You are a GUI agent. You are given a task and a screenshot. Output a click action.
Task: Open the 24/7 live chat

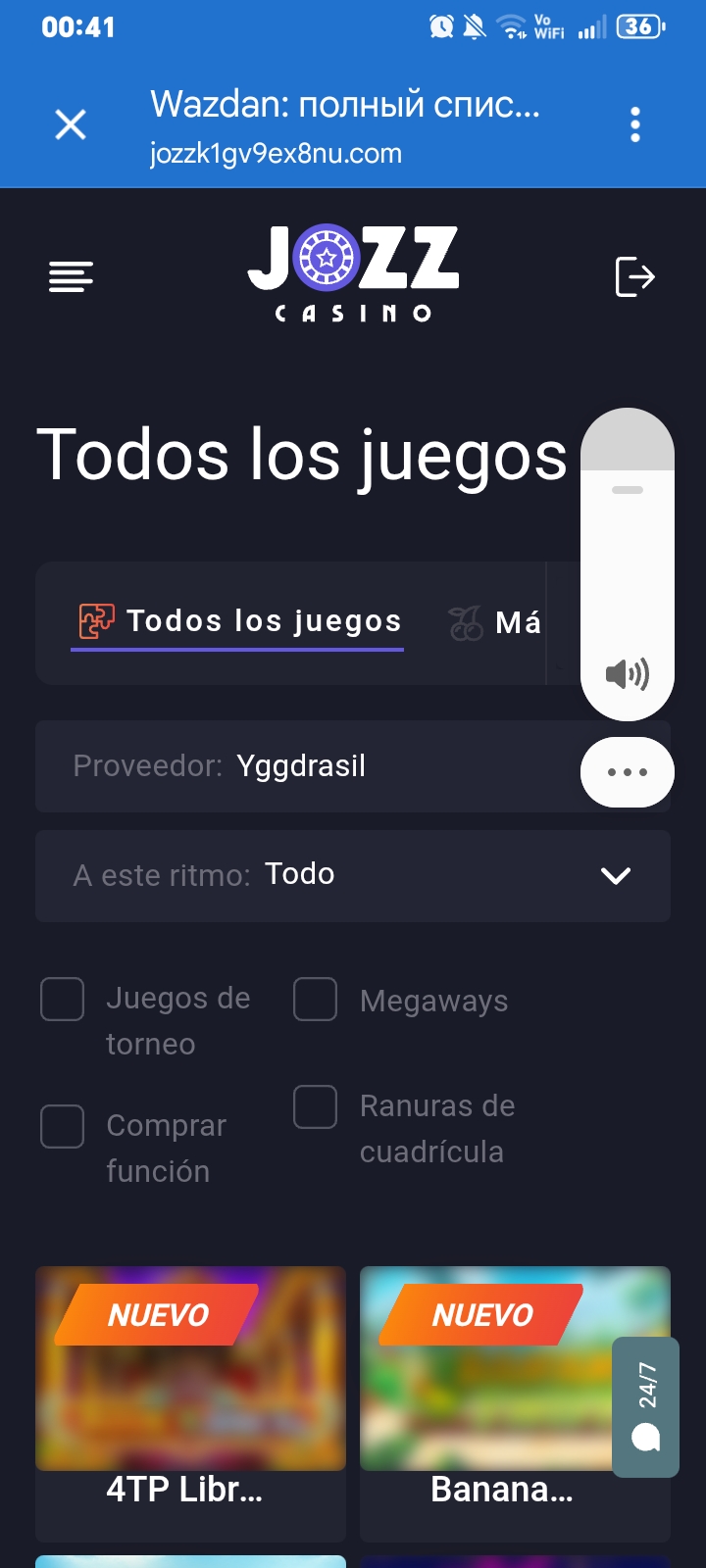point(645,1407)
